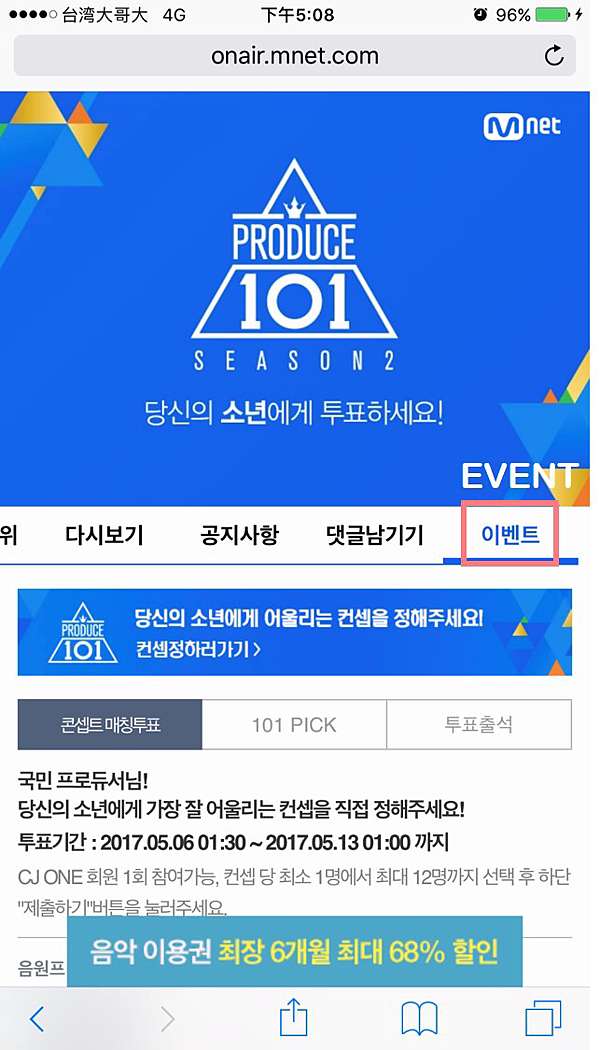Show all open Safari tabs
The image size is (600, 1050).
point(544,1019)
